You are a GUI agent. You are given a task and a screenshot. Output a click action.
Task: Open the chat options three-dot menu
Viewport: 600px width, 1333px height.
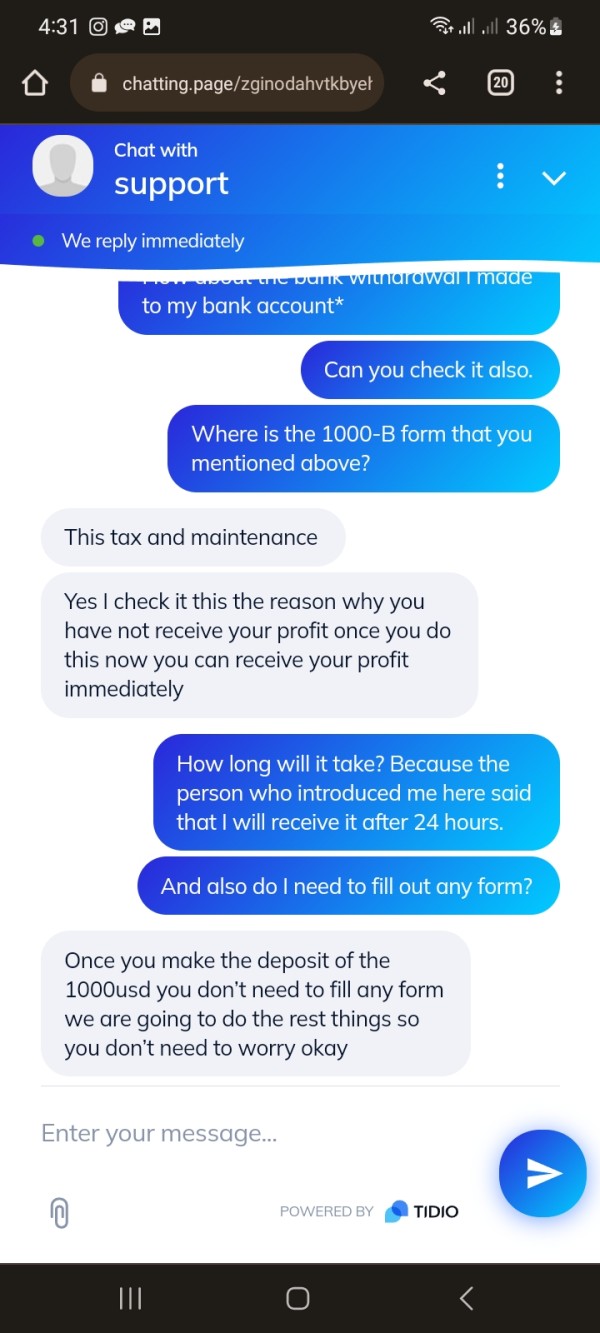coord(500,178)
